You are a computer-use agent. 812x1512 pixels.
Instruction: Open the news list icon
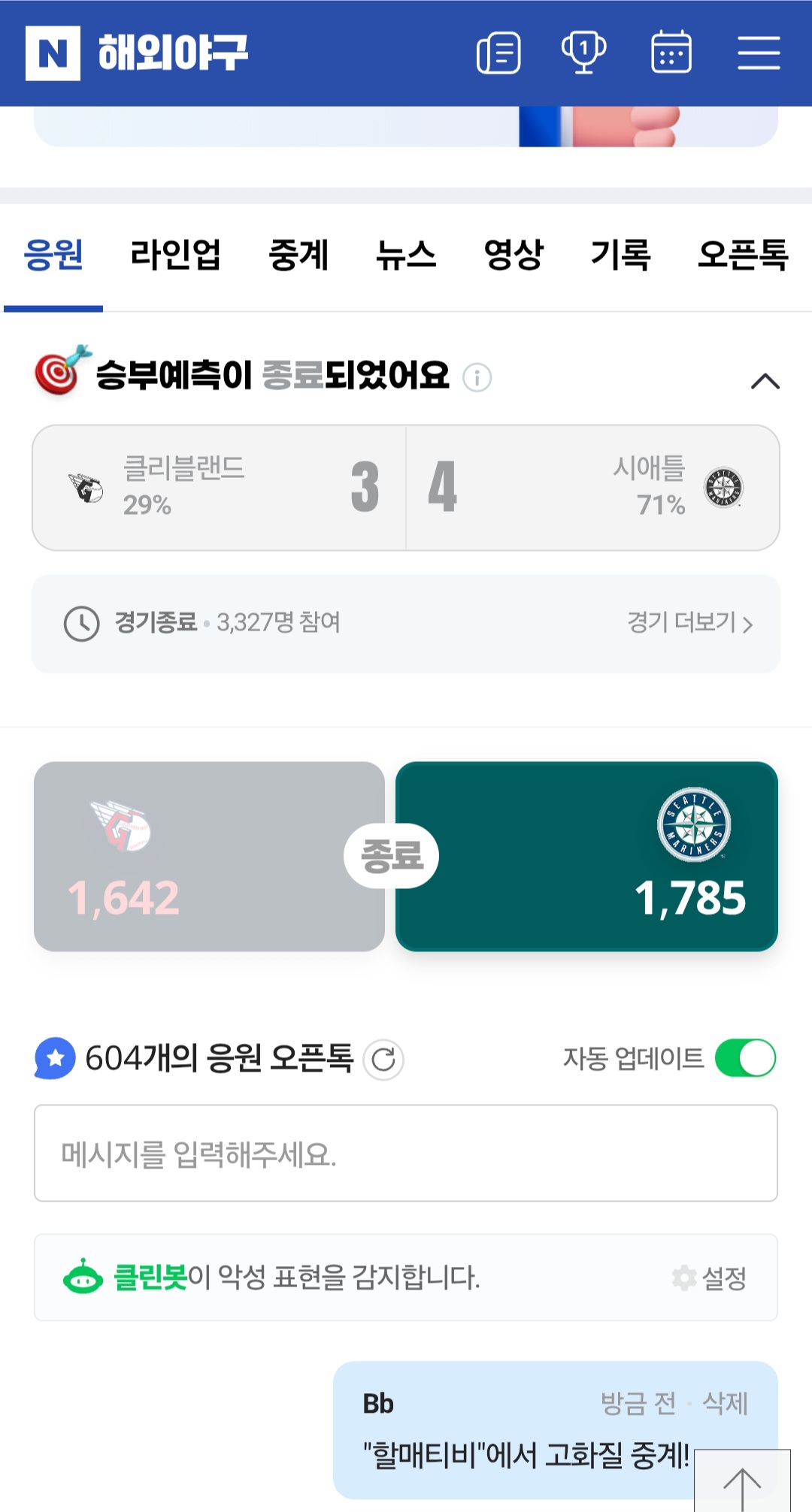pos(498,53)
